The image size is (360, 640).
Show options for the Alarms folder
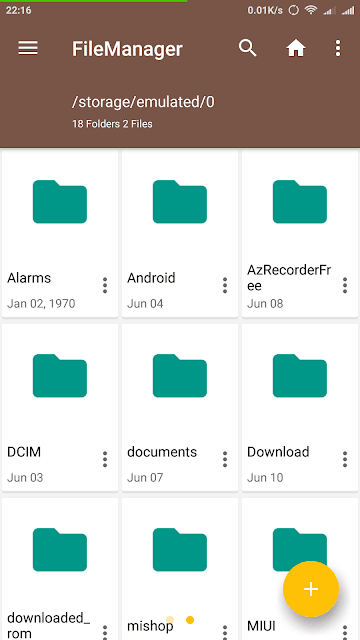tap(105, 285)
